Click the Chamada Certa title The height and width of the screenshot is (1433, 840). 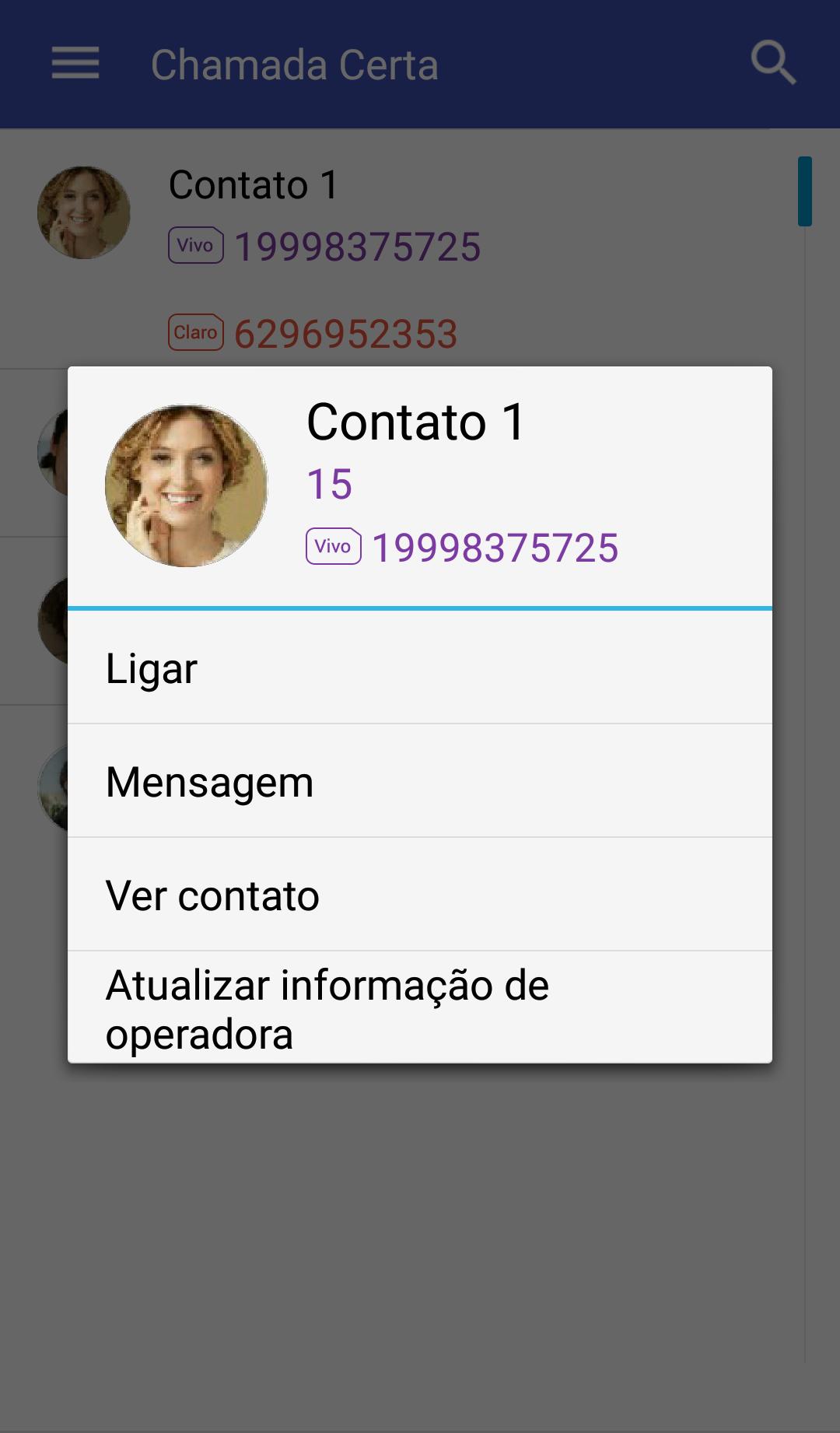point(294,64)
